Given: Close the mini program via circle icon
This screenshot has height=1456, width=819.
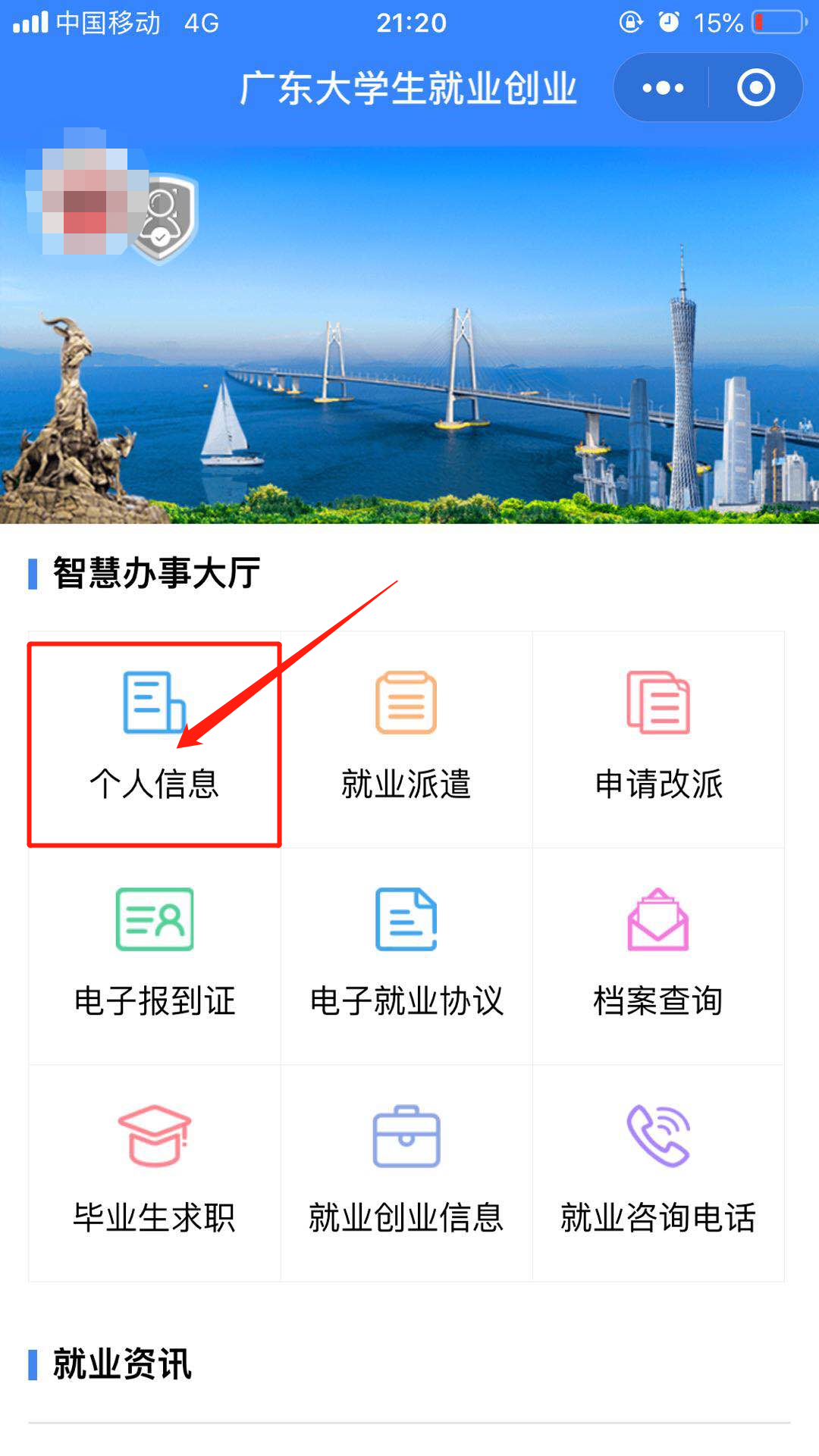Looking at the screenshot, I should [755, 88].
